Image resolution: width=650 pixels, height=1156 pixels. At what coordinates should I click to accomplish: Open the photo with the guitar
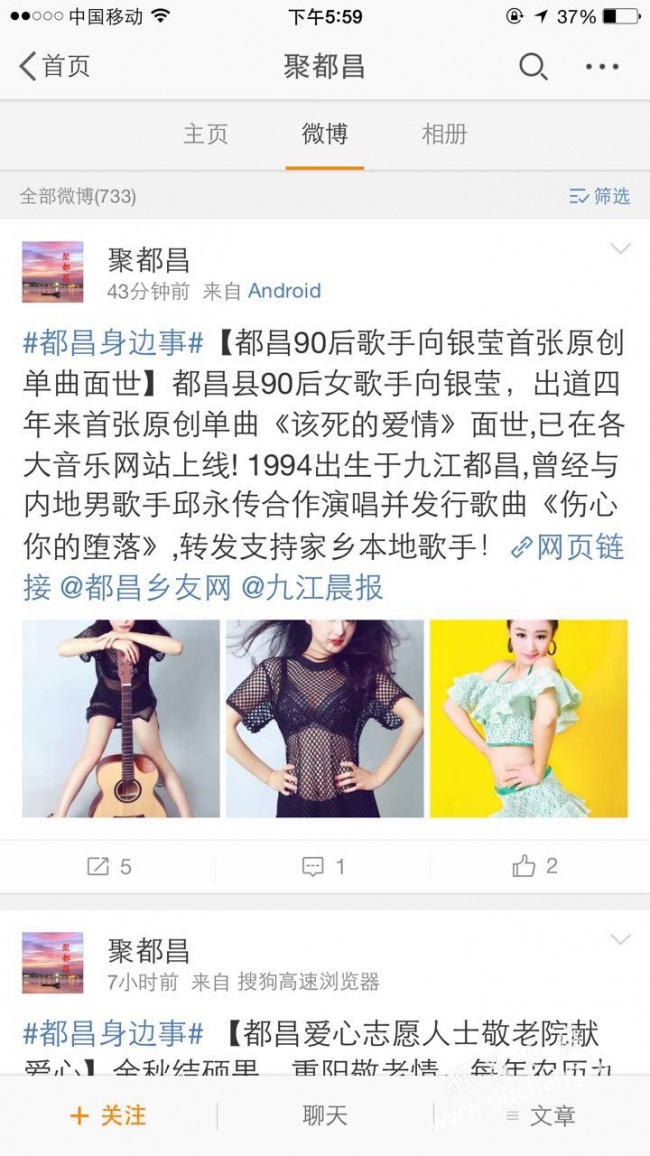tap(121, 718)
